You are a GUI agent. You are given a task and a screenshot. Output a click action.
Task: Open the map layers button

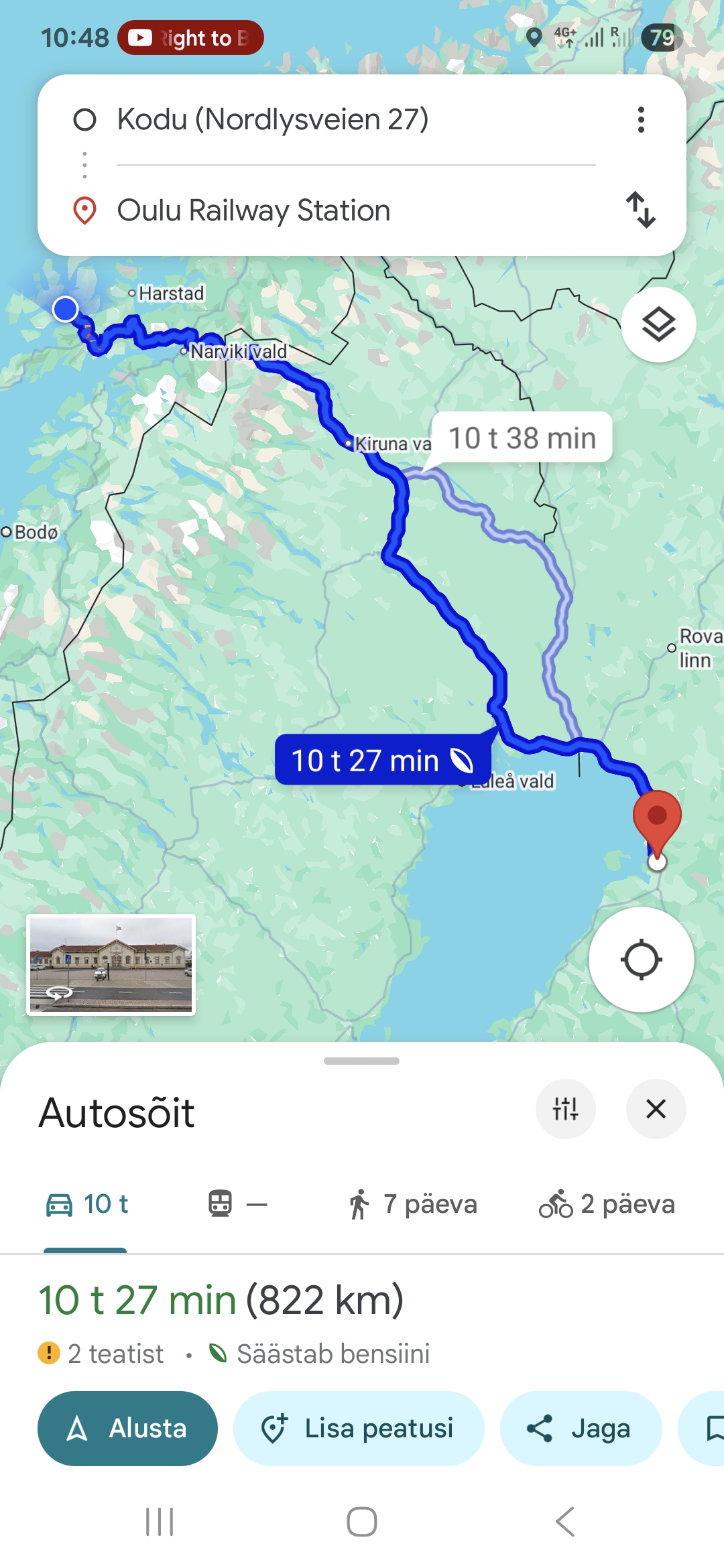coord(658,325)
